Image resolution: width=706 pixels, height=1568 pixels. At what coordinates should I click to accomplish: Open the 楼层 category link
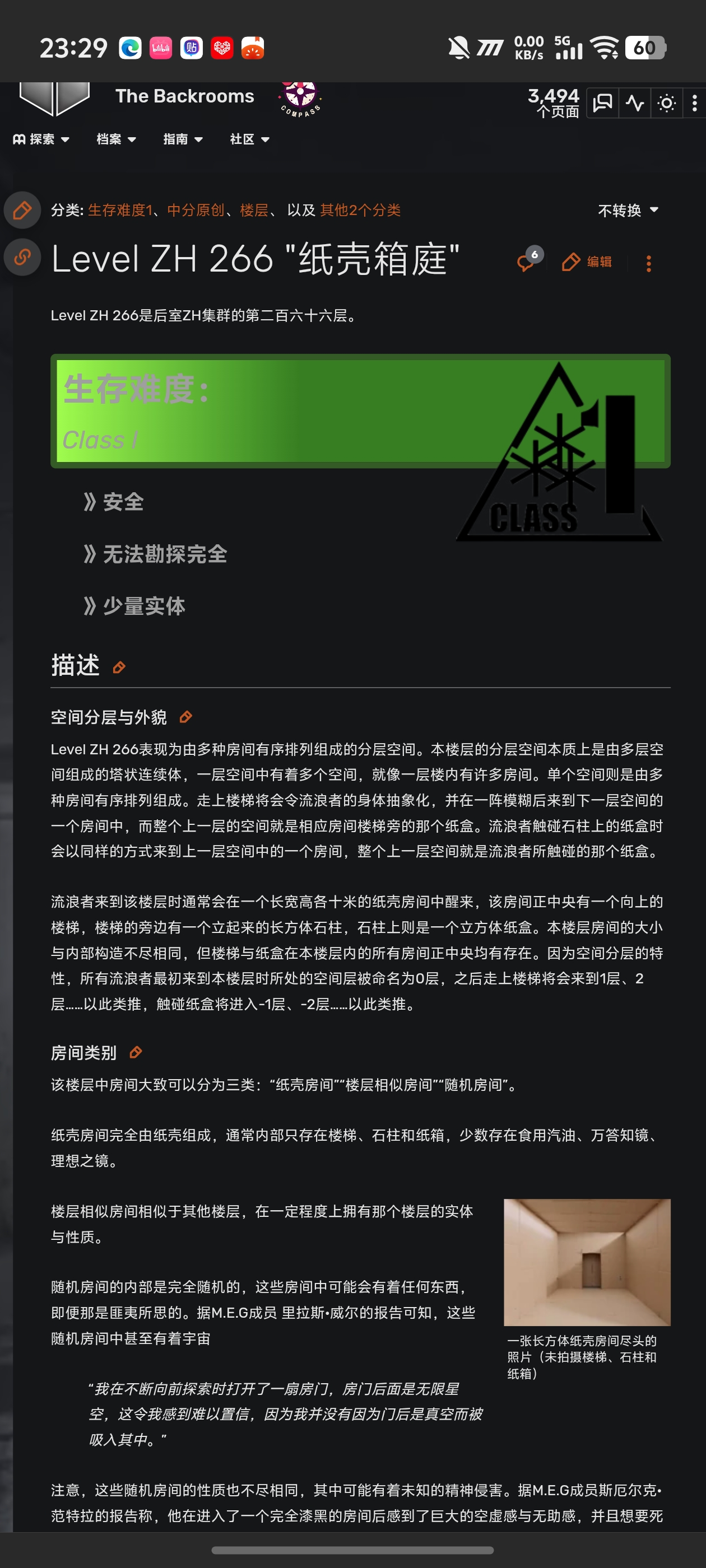pos(254,211)
